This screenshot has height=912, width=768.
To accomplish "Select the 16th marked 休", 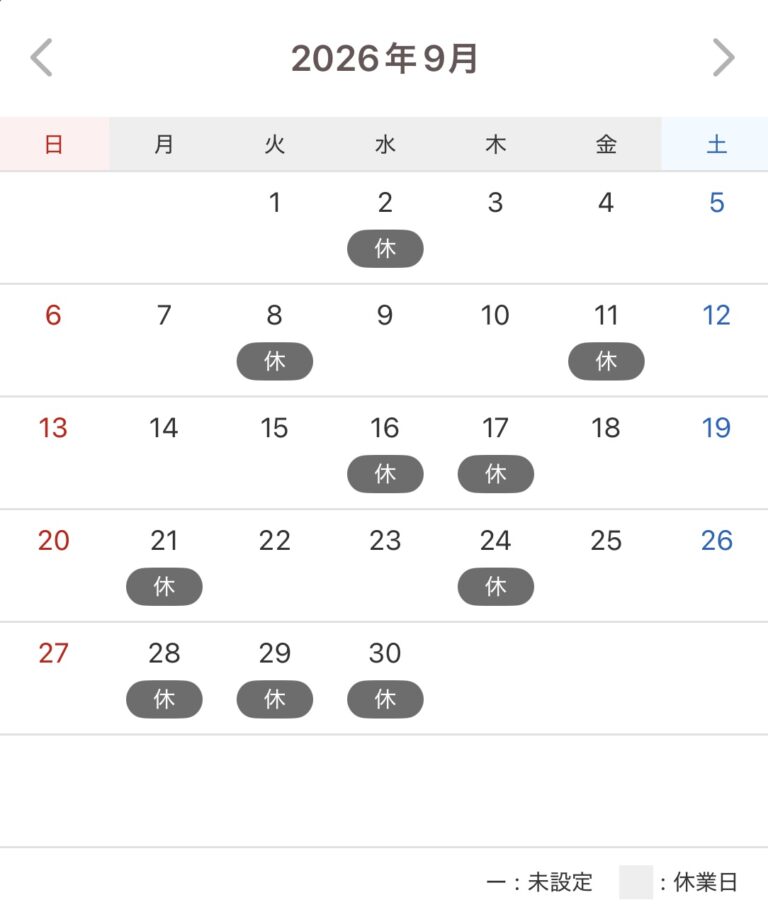I will click(385, 453).
